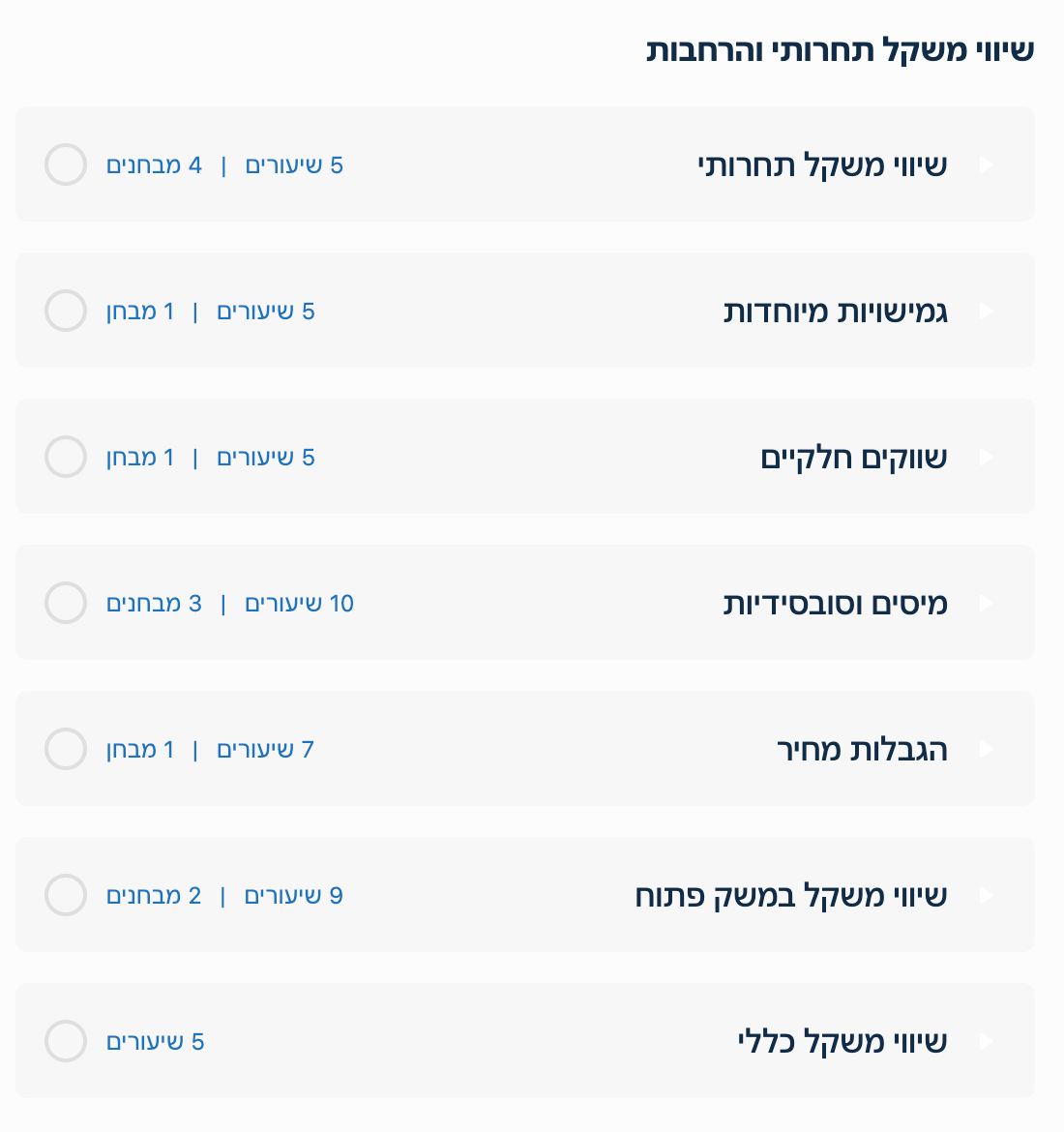Open the שווקים חלקיים topic

(x=853, y=458)
